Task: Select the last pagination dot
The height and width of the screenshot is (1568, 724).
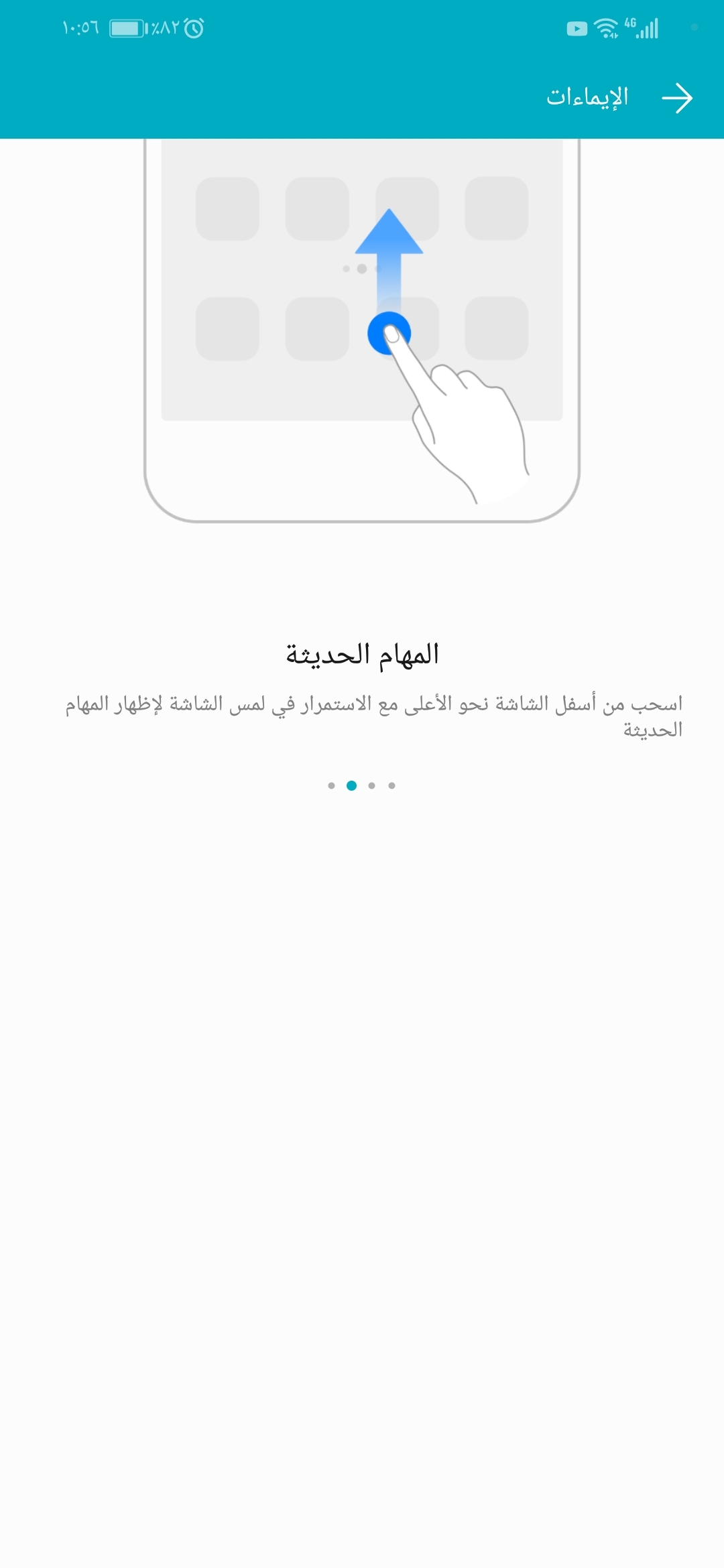Action: point(391,787)
